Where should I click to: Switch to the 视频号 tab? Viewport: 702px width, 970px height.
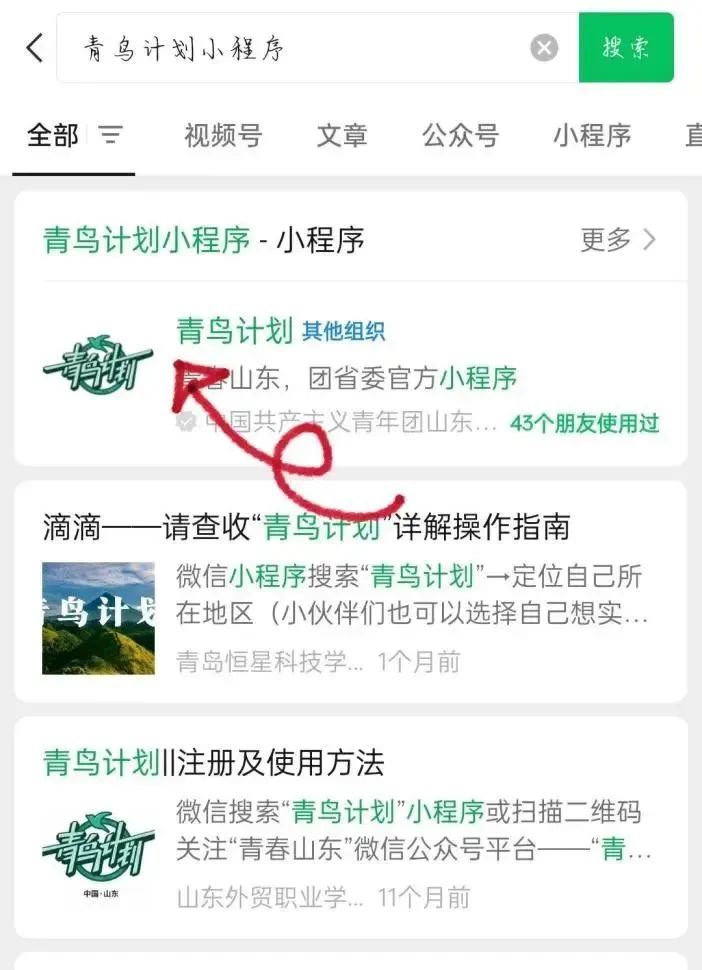pyautogui.click(x=222, y=135)
